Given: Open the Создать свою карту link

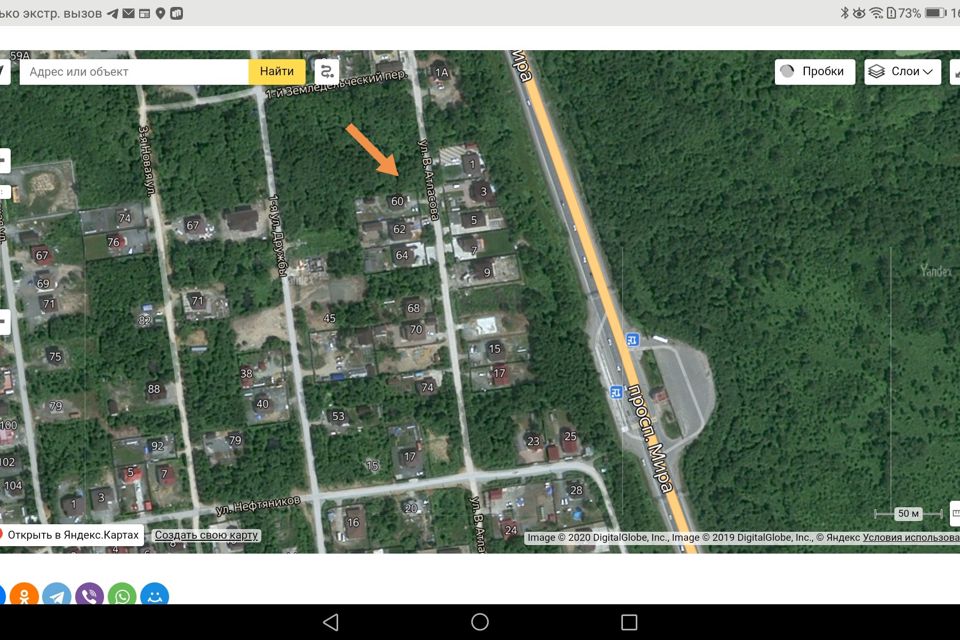Looking at the screenshot, I should click(x=206, y=536).
